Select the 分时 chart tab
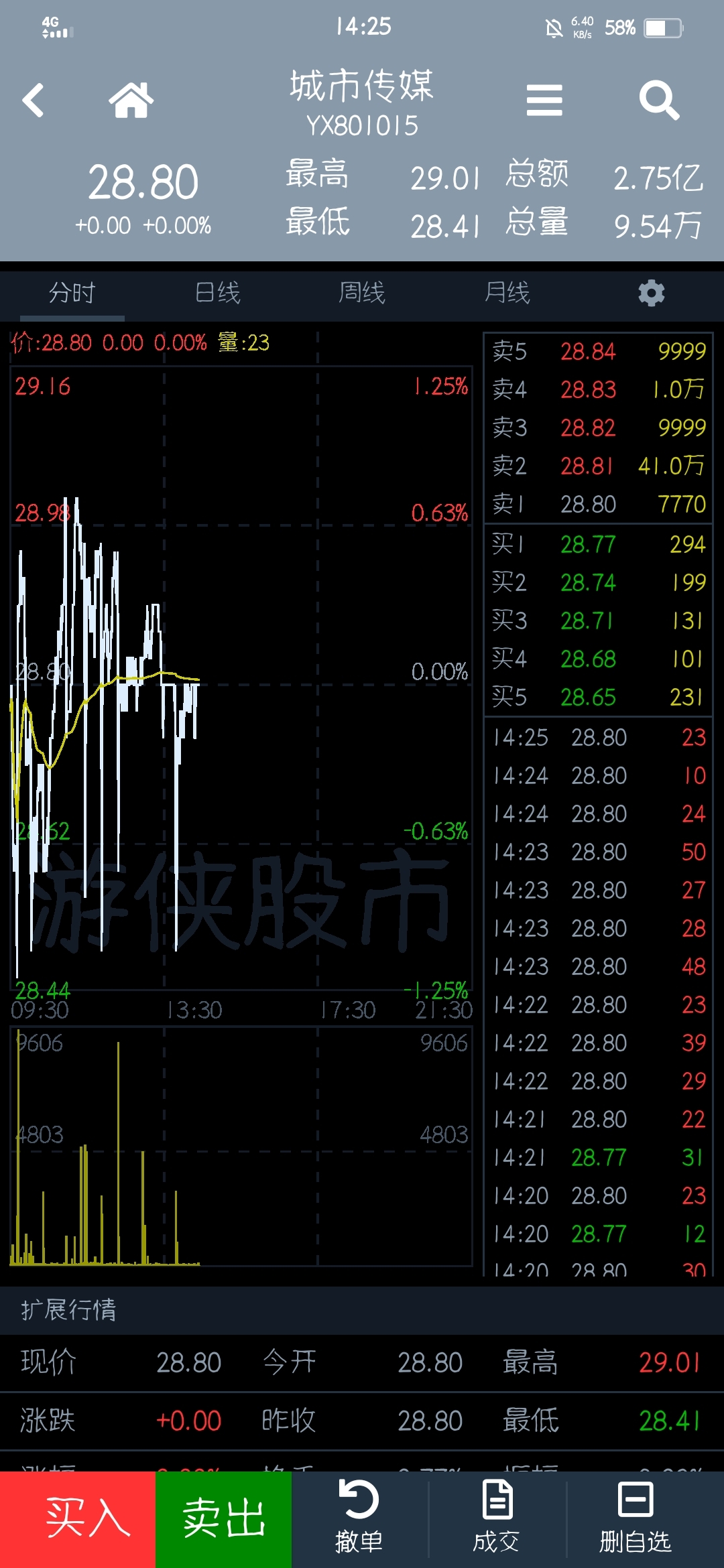The image size is (724, 1568). pyautogui.click(x=72, y=293)
